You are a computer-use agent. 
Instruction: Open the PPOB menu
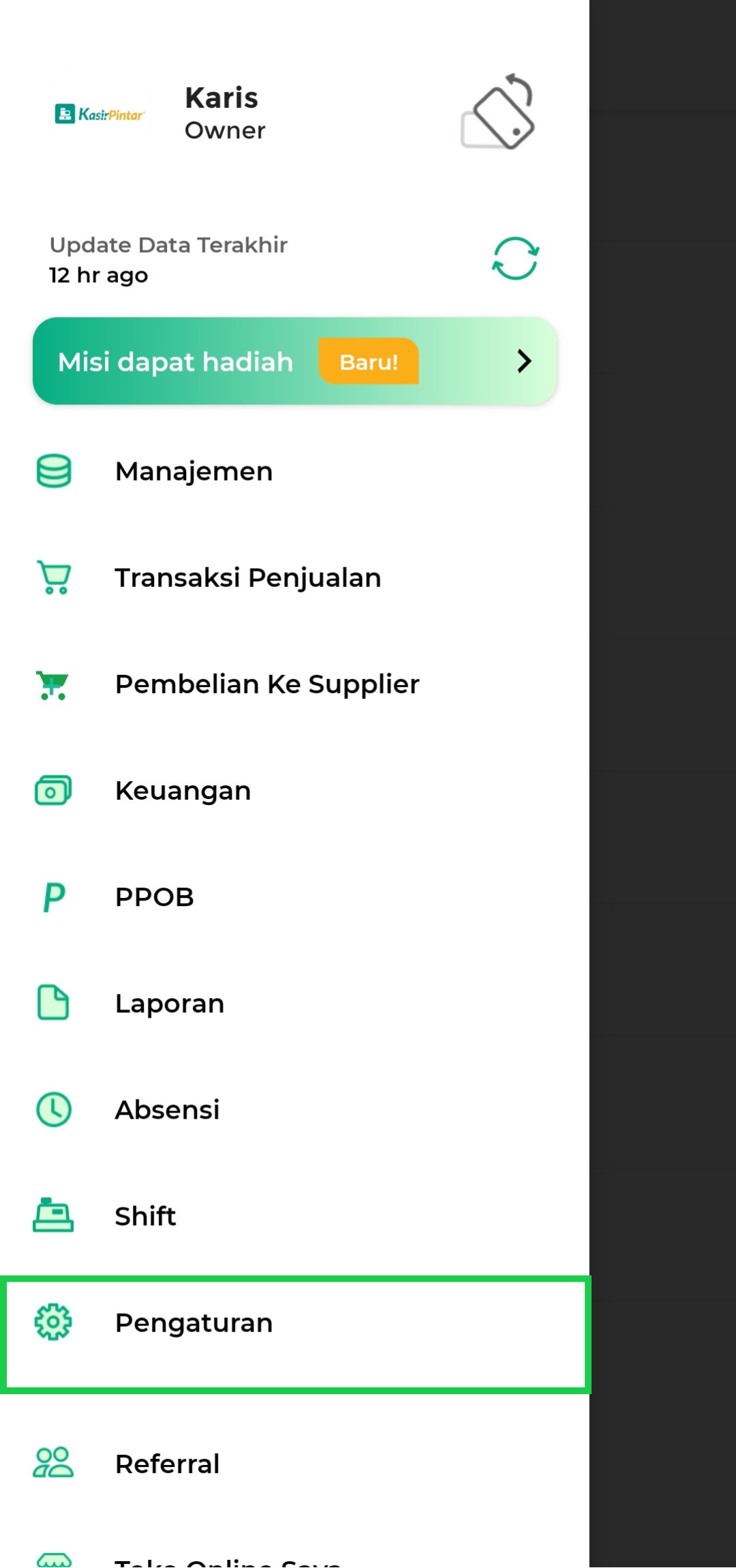154,897
